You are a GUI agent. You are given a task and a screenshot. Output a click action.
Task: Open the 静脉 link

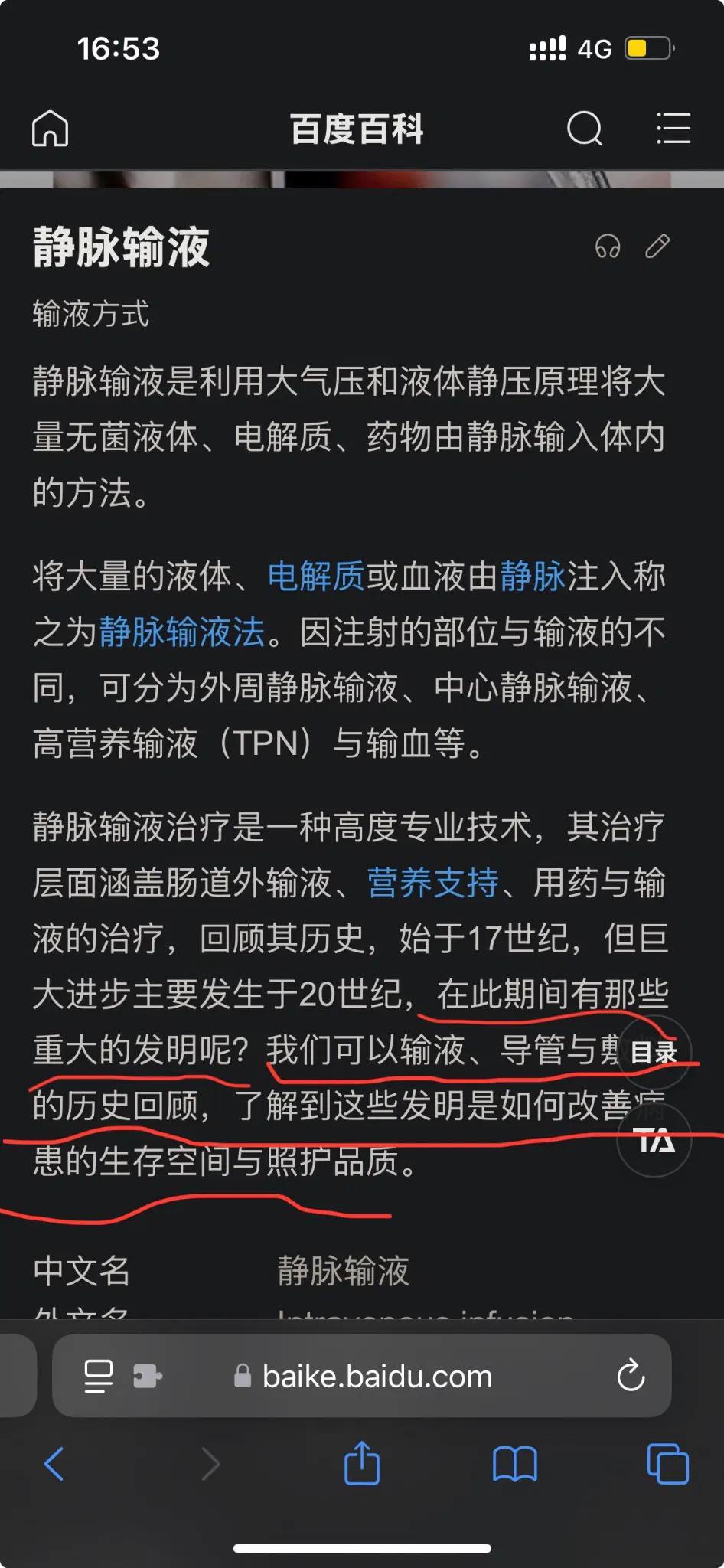coord(533,577)
